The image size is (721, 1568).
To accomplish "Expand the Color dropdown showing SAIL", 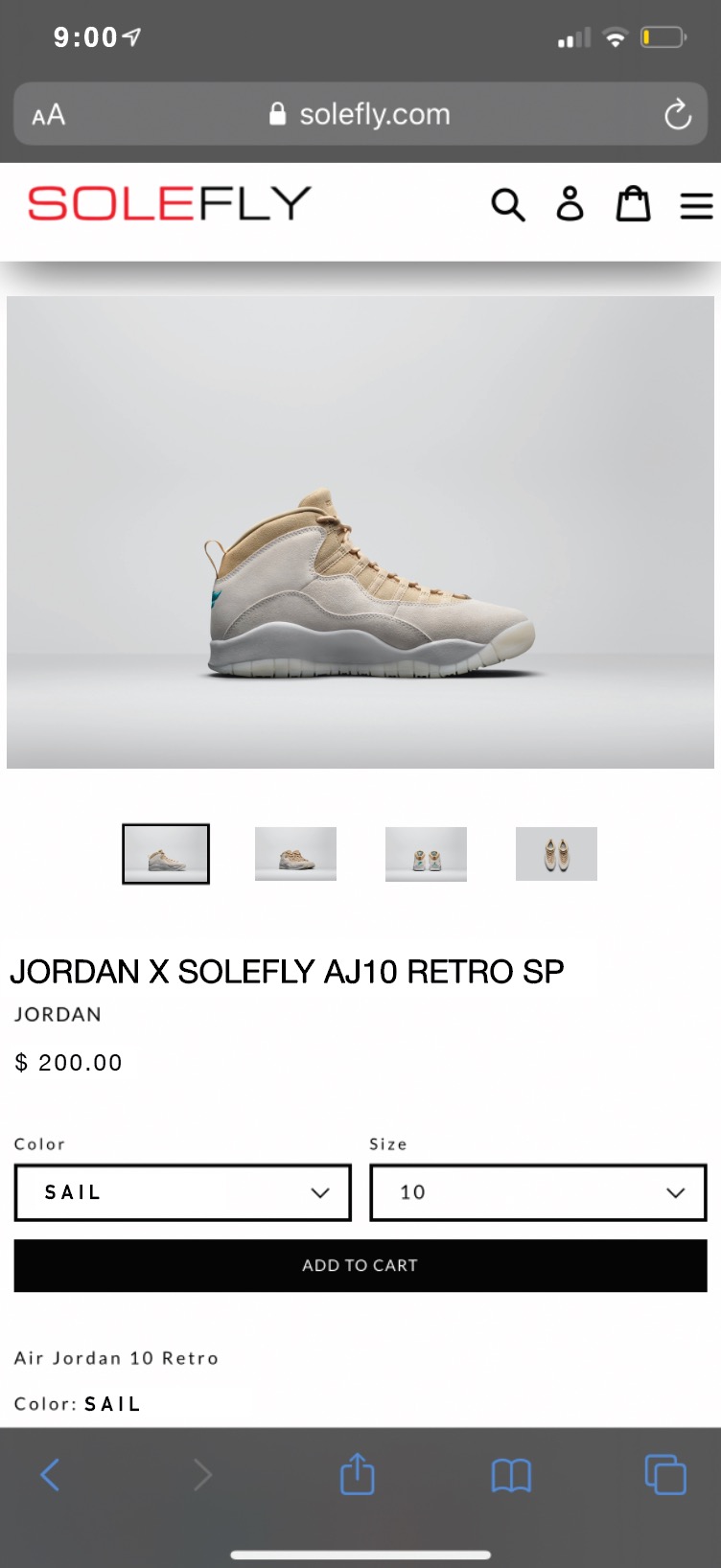I will [182, 1192].
